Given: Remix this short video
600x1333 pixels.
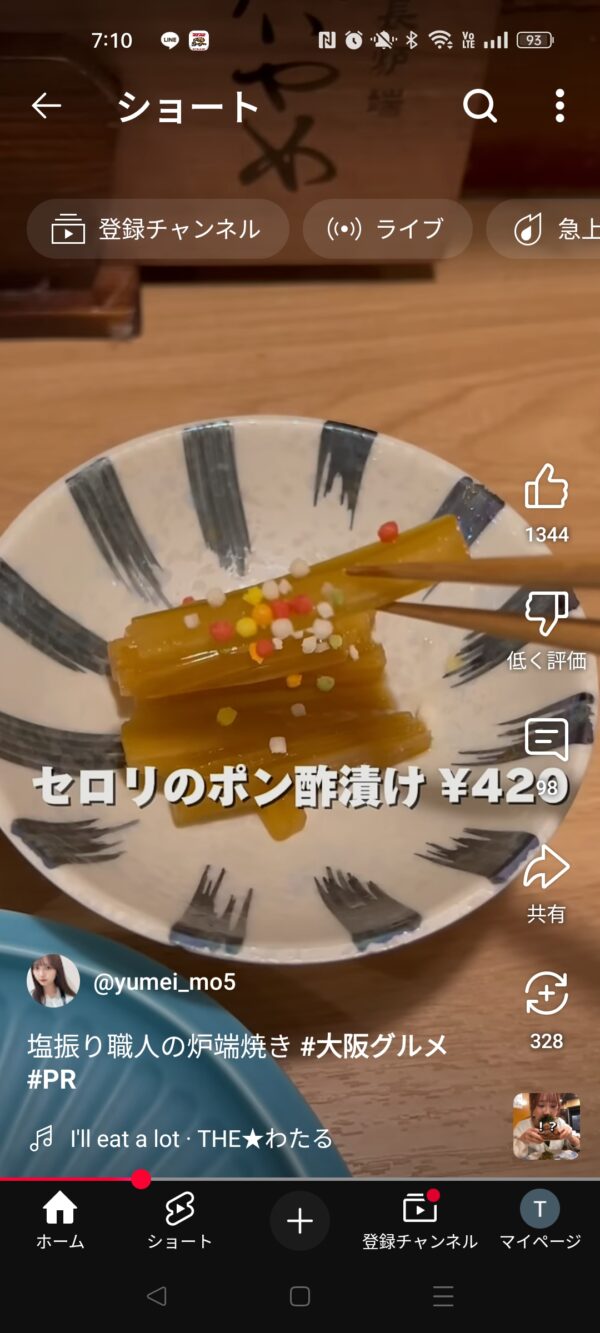Looking at the screenshot, I should click(546, 994).
